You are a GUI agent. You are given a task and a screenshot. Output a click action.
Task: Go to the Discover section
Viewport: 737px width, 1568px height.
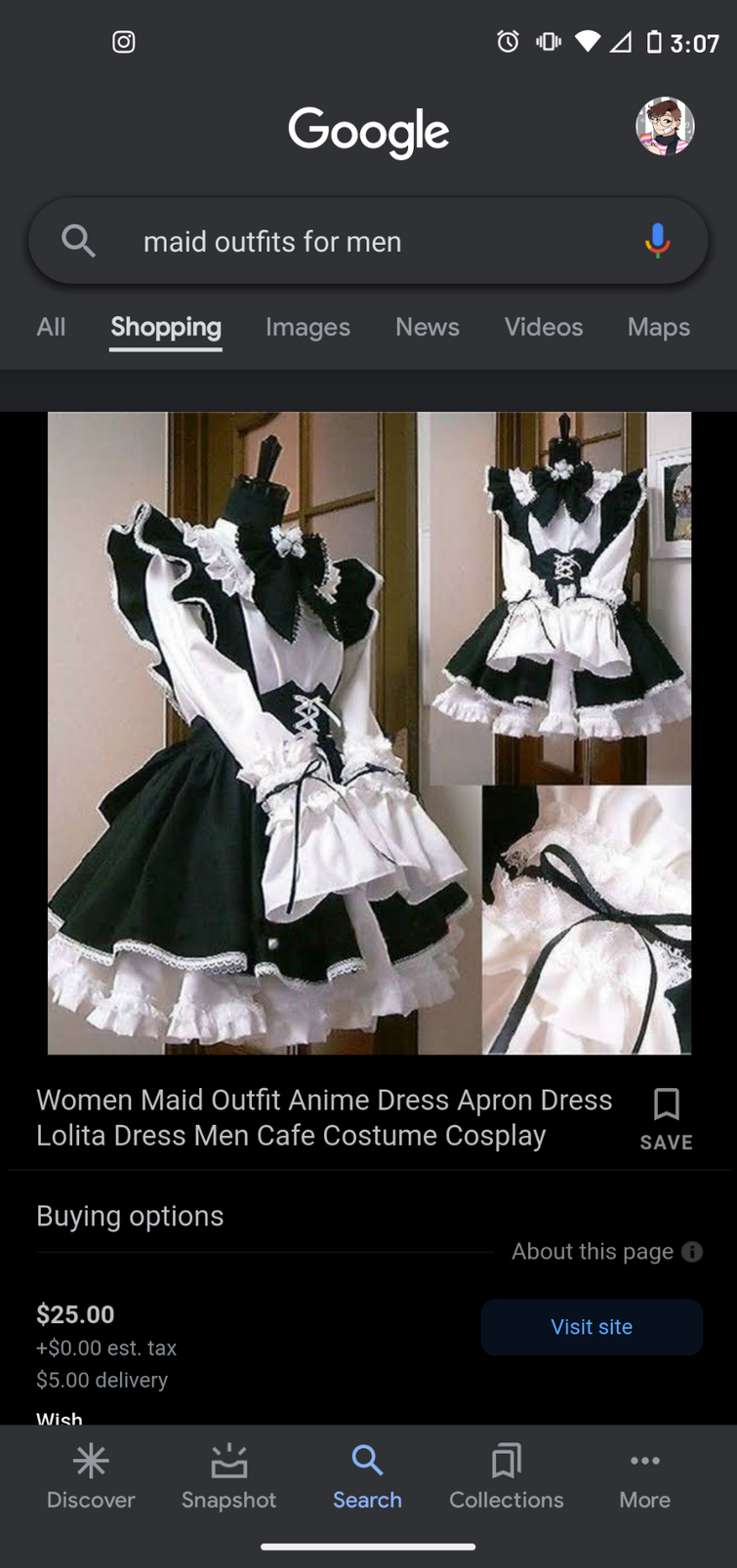point(91,1476)
